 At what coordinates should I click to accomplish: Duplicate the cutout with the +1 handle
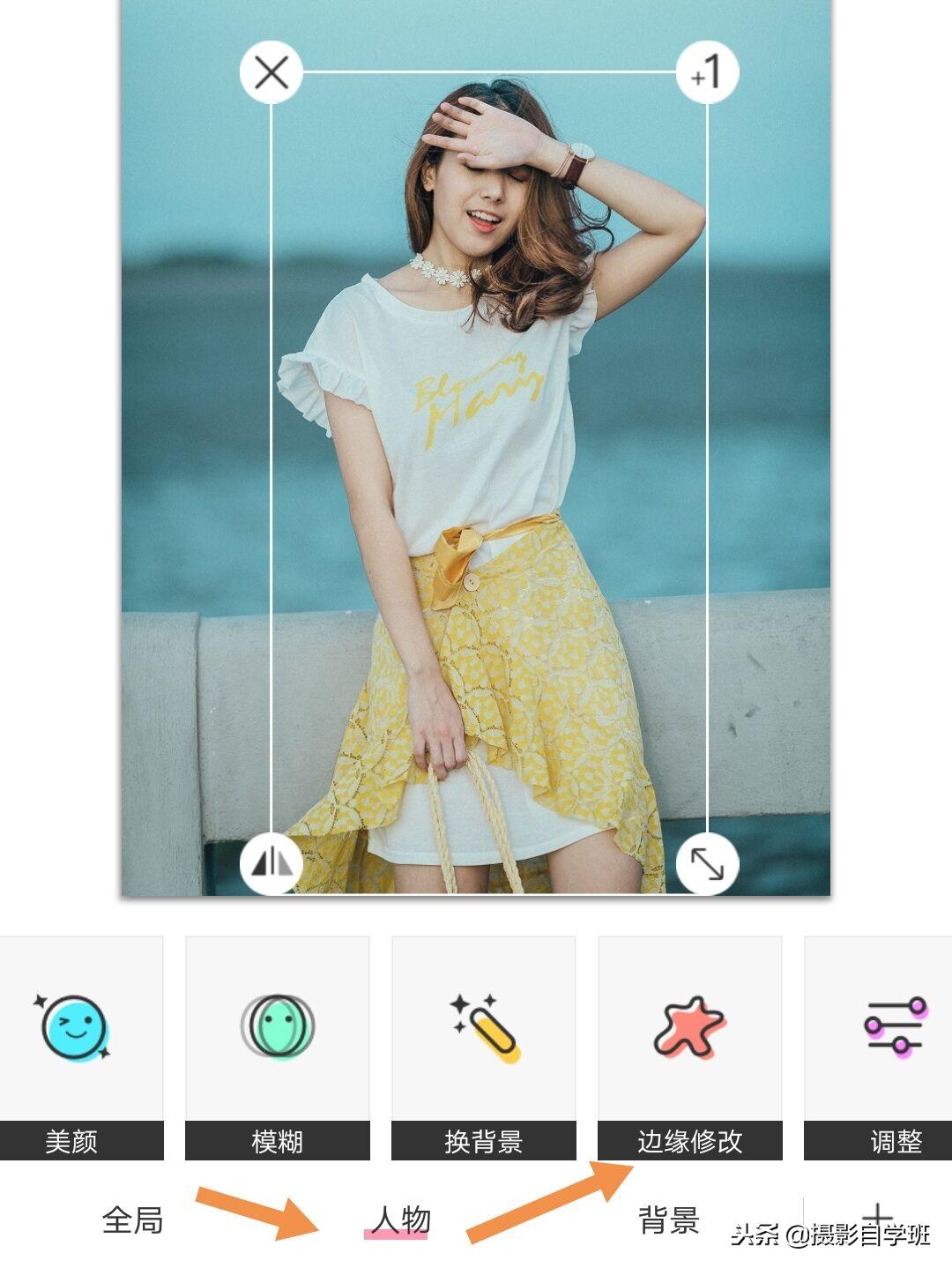(707, 72)
